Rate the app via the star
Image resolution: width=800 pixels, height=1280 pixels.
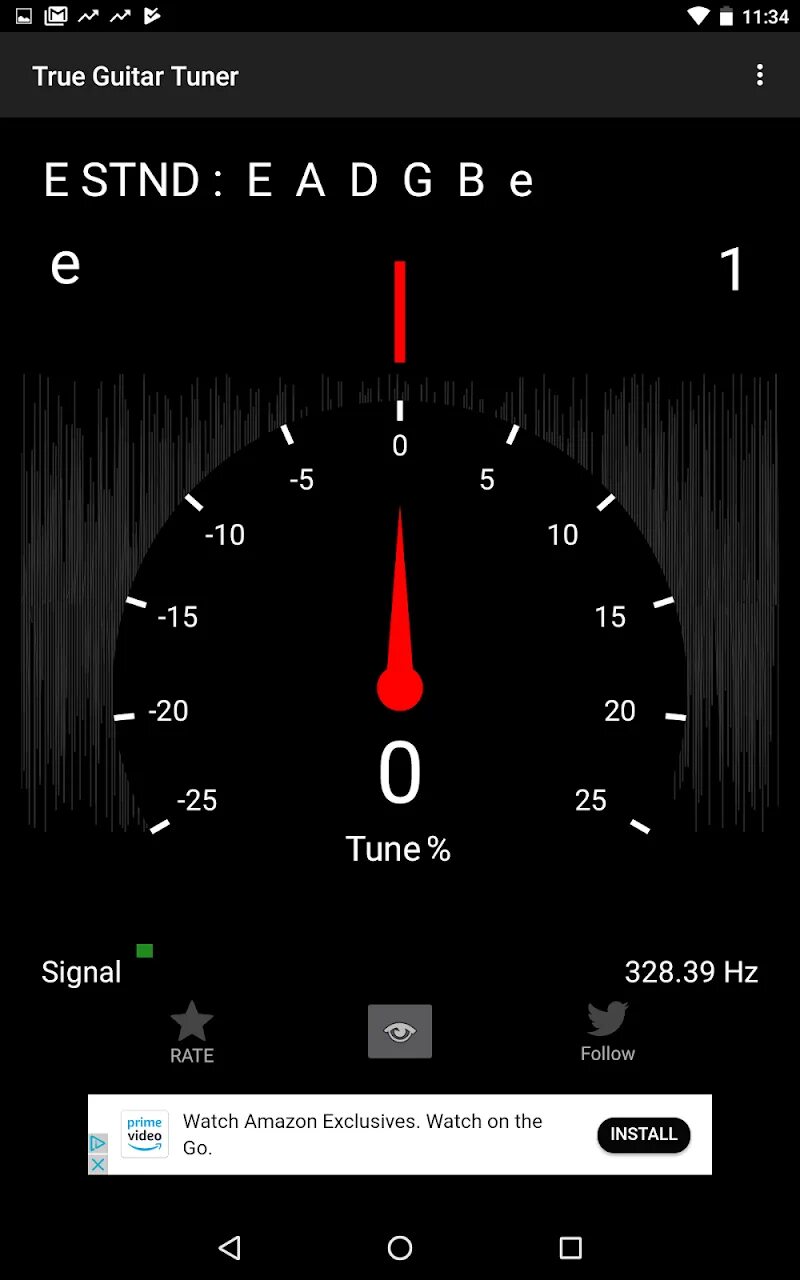click(x=192, y=1033)
